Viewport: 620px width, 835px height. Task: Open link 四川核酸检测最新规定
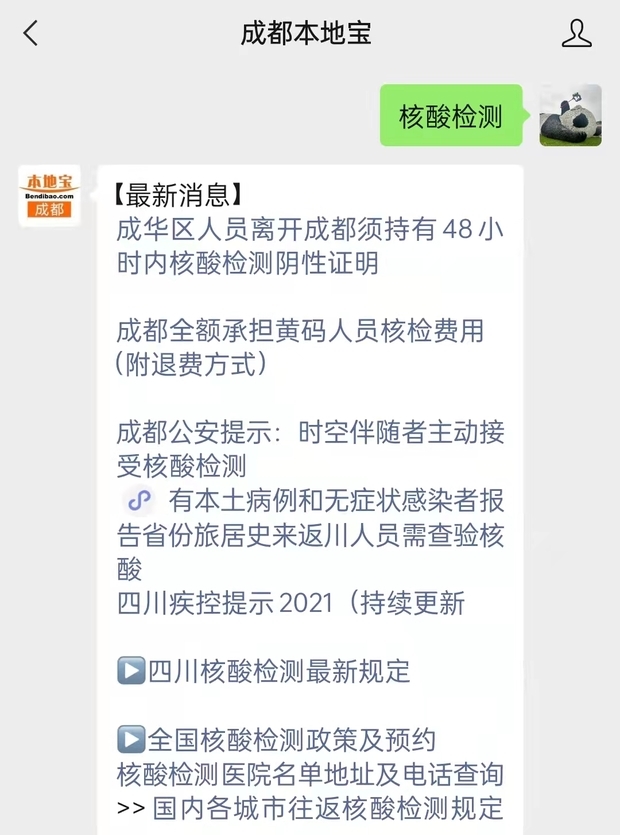[278, 671]
